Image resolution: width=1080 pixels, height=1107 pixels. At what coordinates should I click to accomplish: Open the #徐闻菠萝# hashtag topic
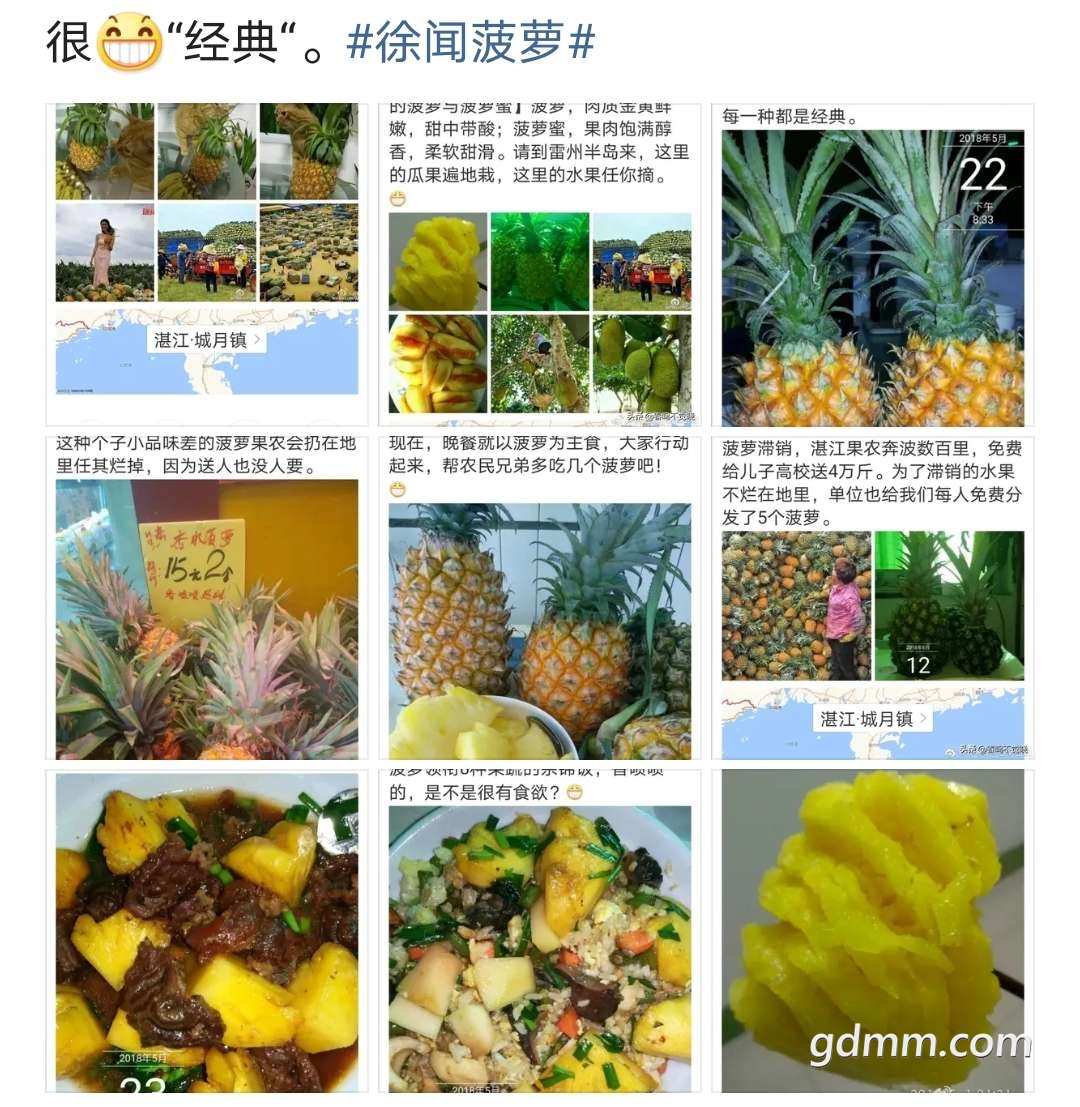(x=470, y=42)
